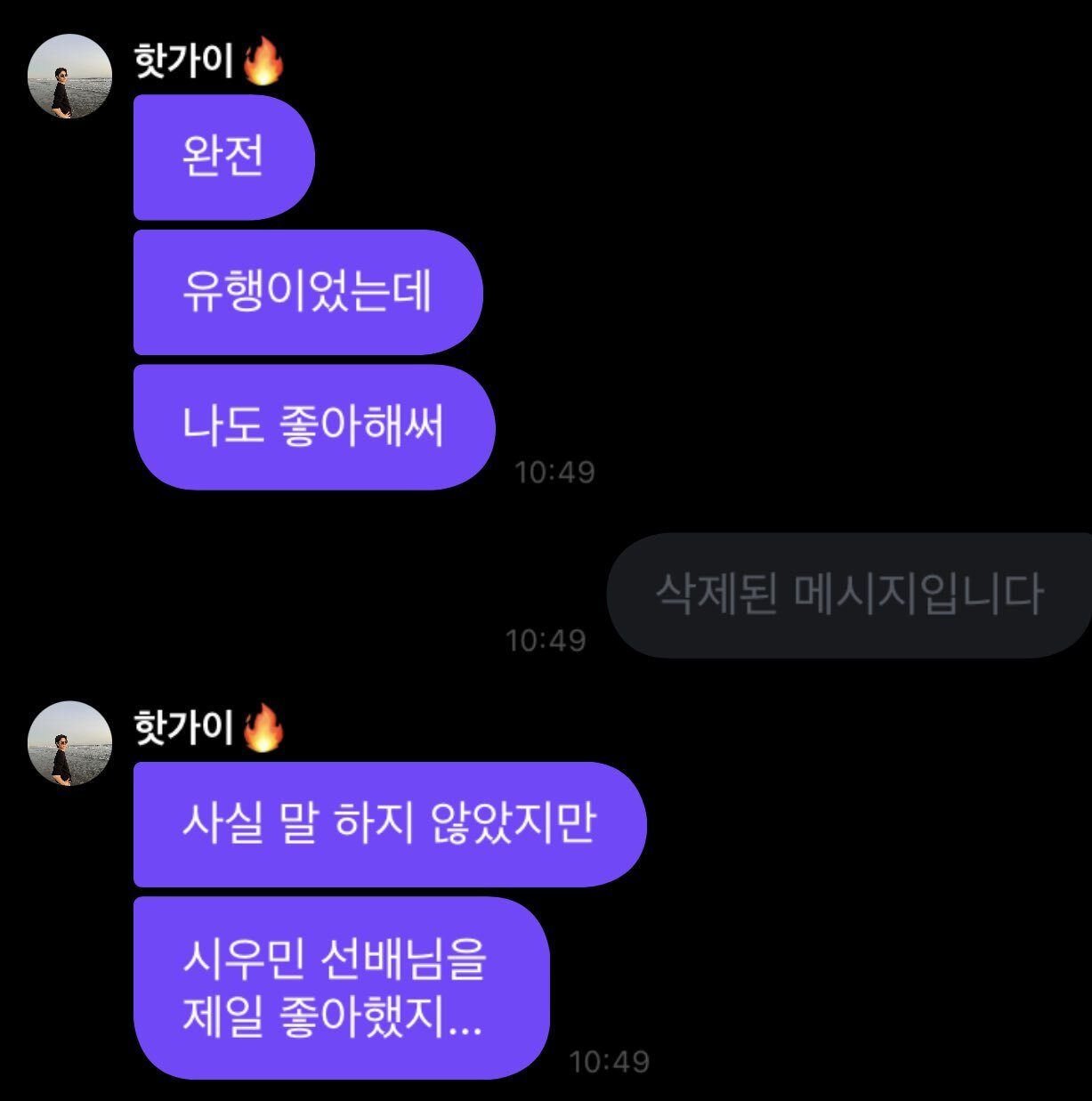Select the 완전 message bubble
This screenshot has width=1092, height=1101.
[x=222, y=158]
